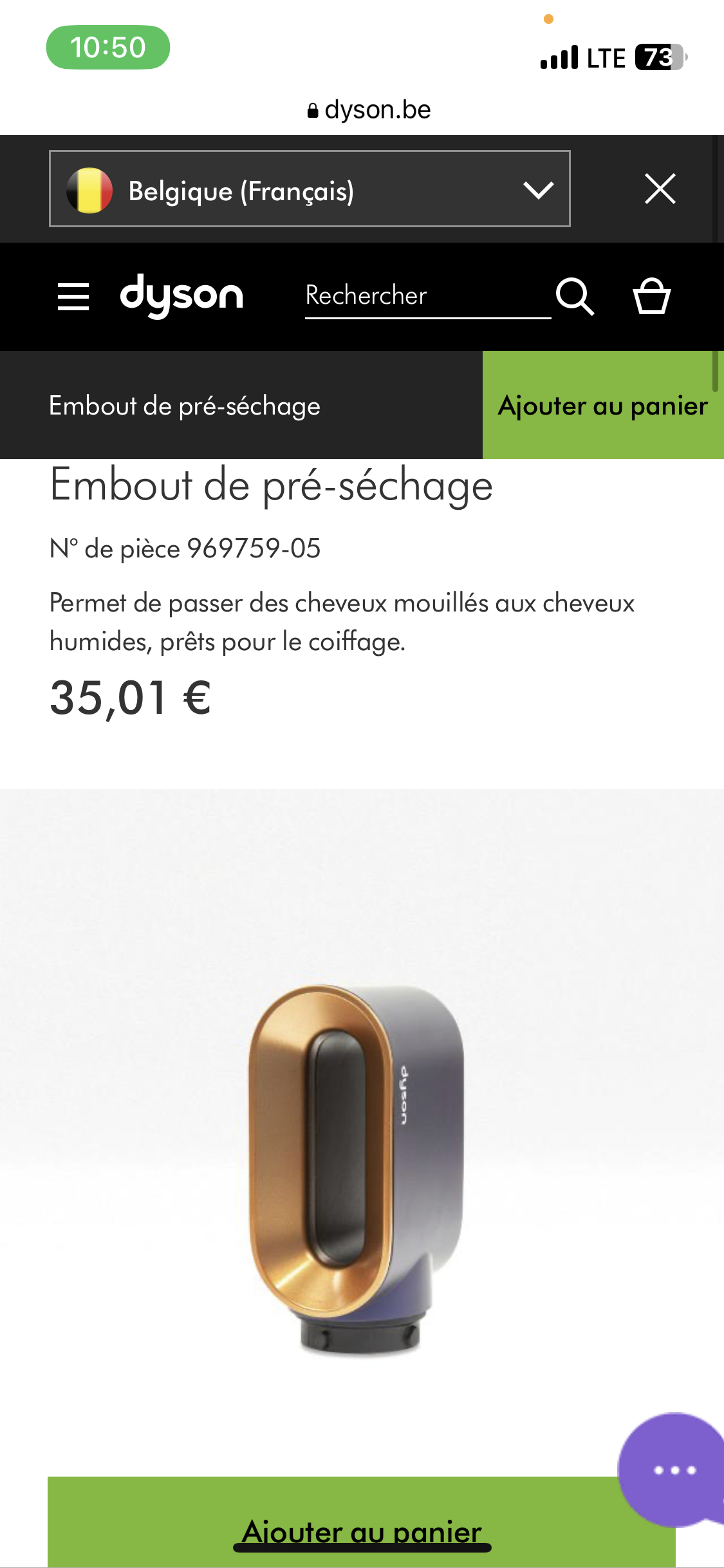View the Embout de pré-séchage product image

click(357, 1168)
